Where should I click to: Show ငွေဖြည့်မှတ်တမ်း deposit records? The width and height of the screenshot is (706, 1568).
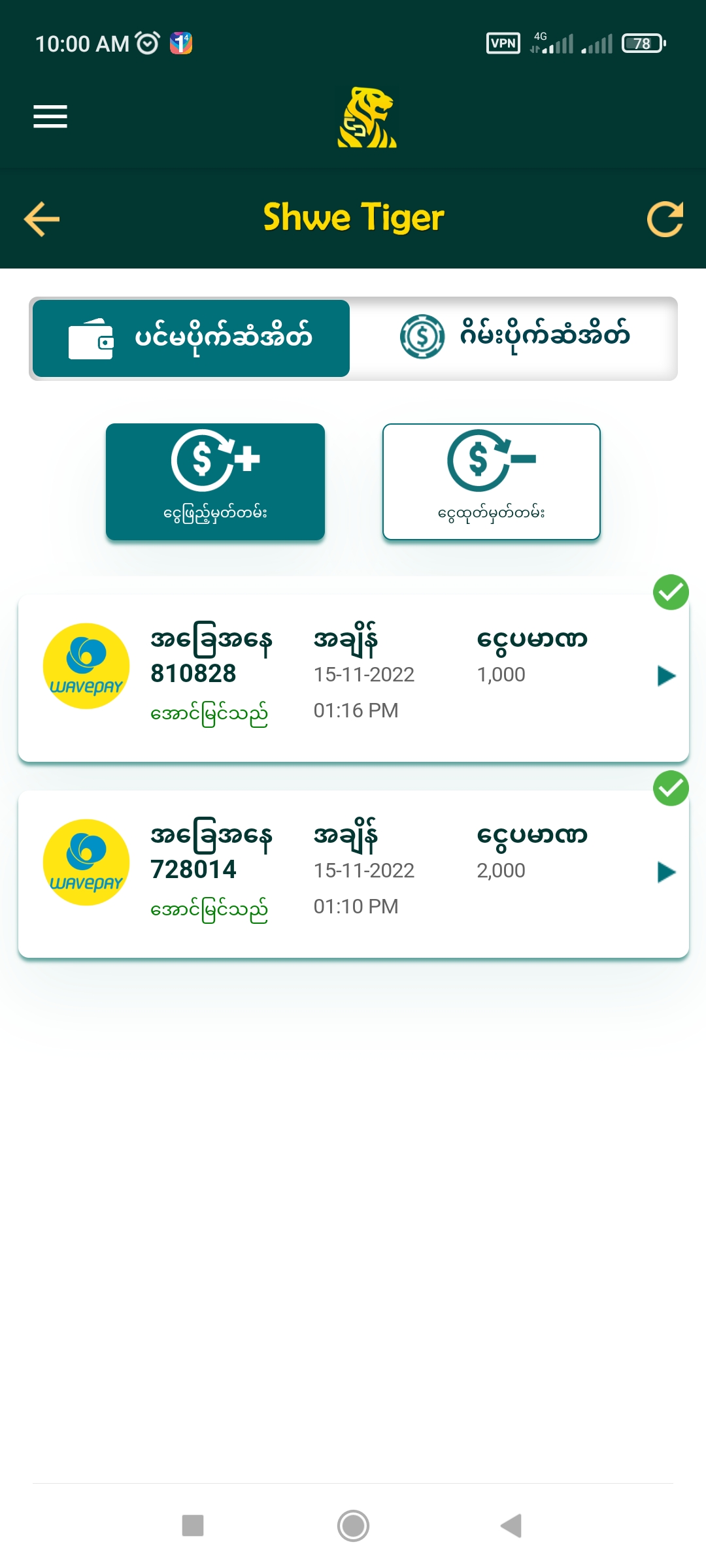pyautogui.click(x=215, y=482)
